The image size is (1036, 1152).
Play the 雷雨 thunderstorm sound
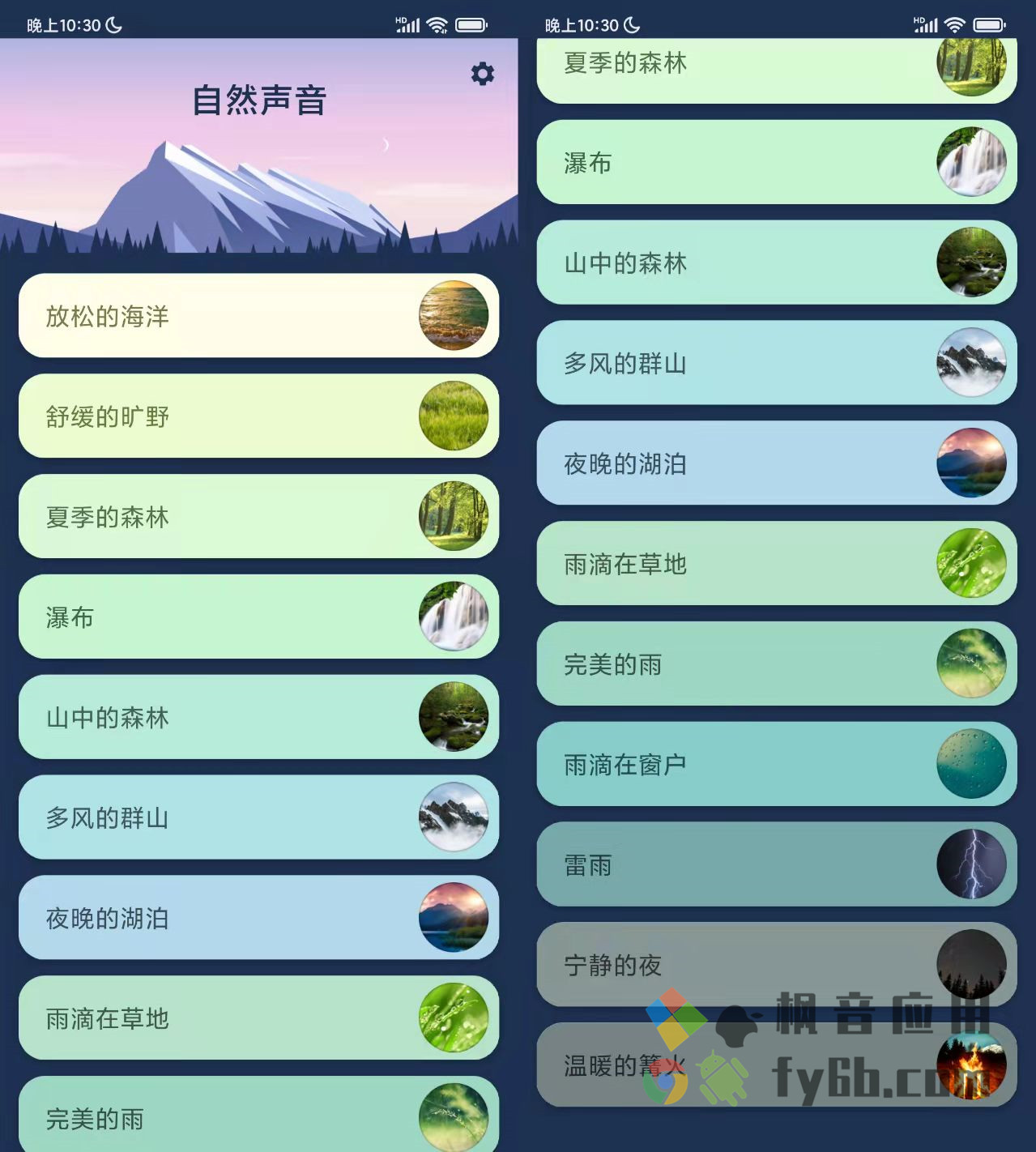pos(775,864)
